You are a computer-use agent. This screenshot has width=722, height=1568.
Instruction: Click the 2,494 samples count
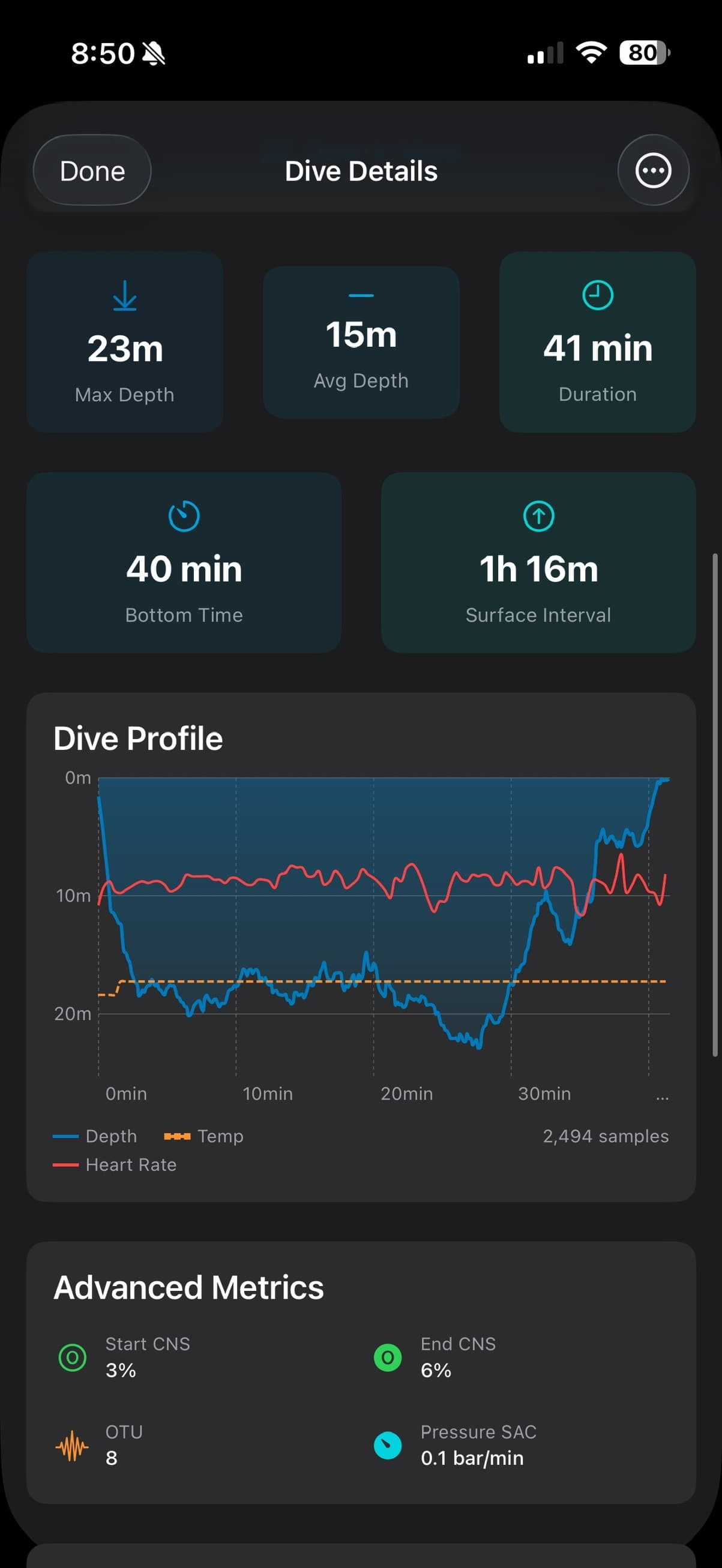606,1136
